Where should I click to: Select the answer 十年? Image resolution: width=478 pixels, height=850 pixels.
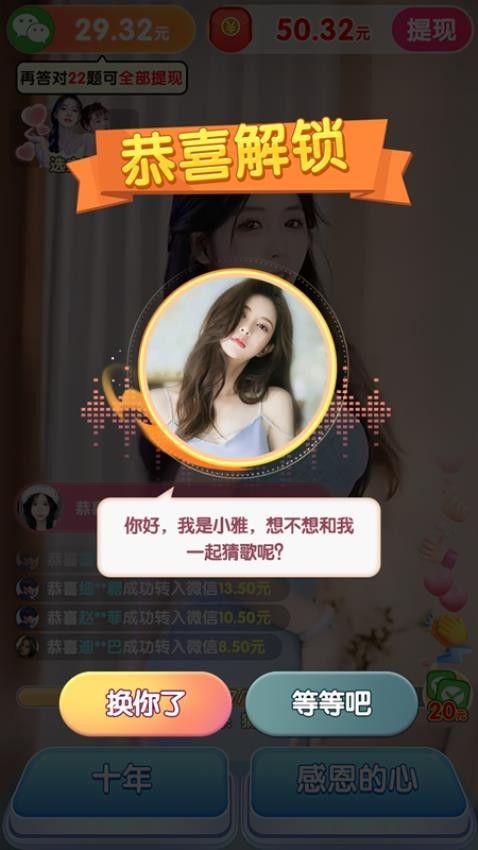coord(121,782)
